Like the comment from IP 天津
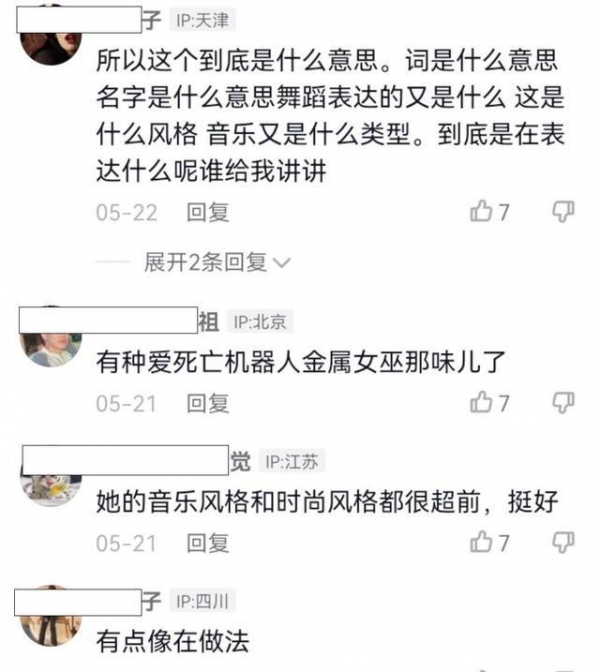The width and height of the screenshot is (600, 672). (482, 211)
